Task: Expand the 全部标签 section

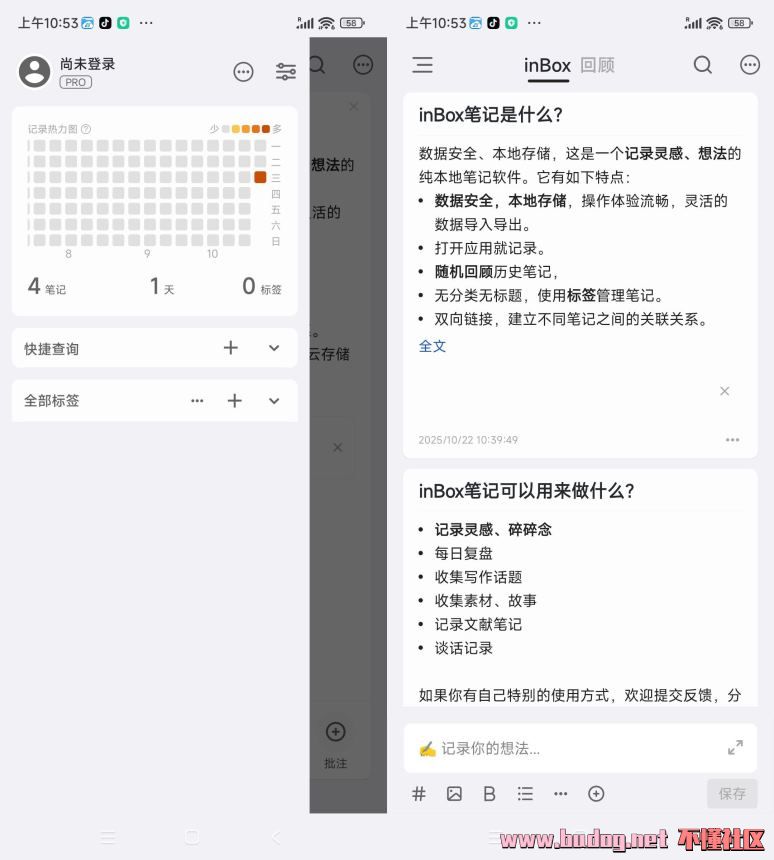Action: tap(274, 400)
